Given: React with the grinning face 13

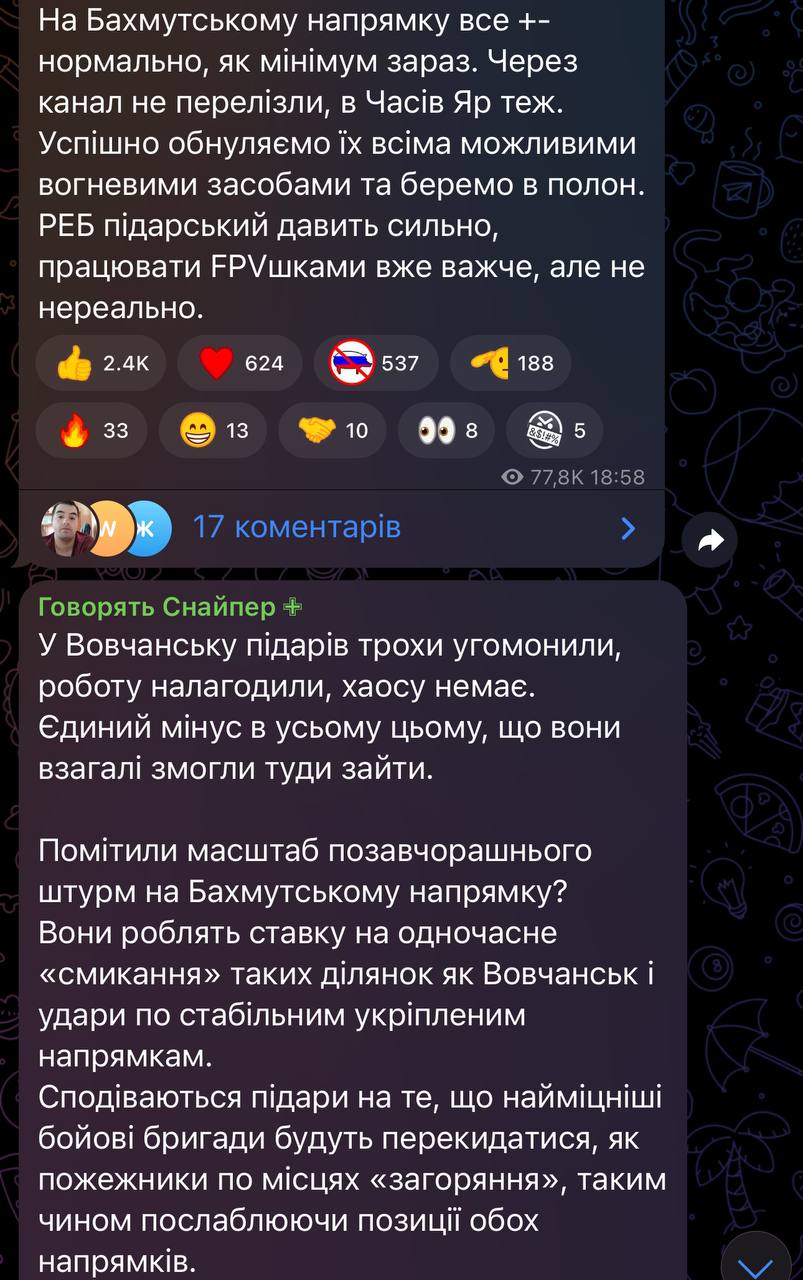Looking at the screenshot, I should click(x=213, y=431).
